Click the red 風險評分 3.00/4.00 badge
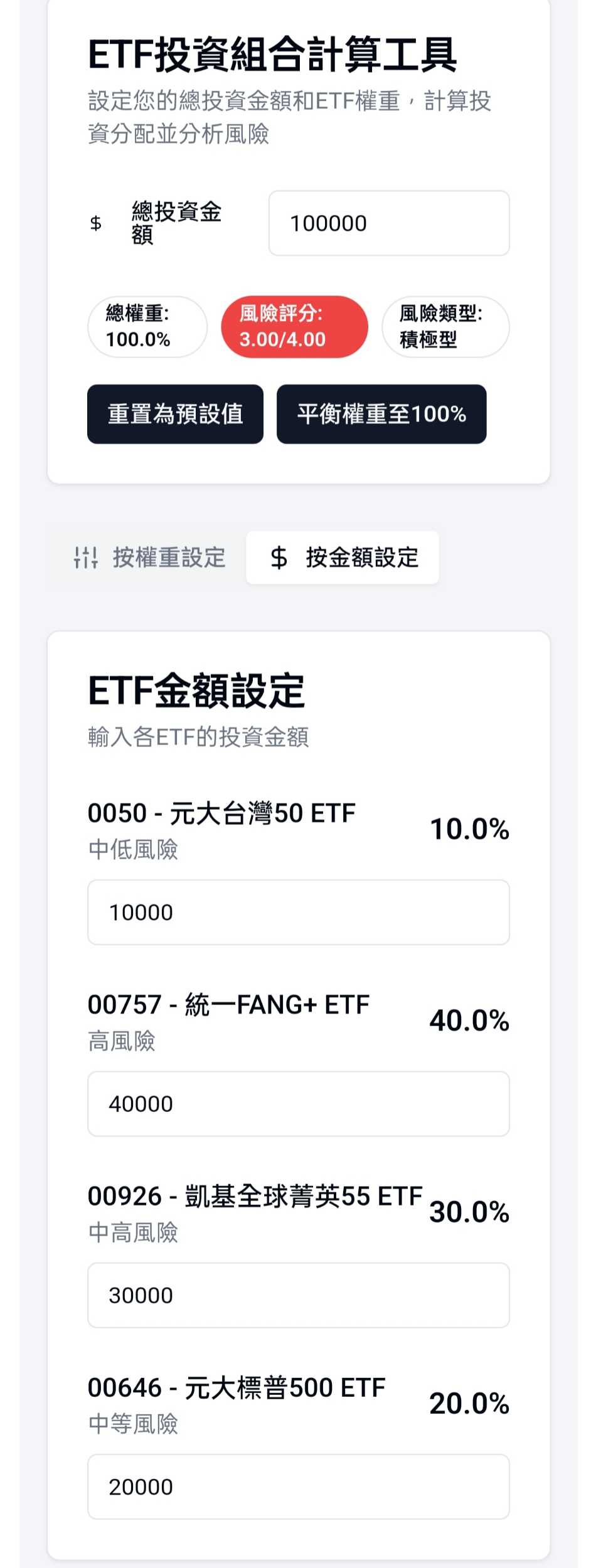The height and width of the screenshot is (1568, 596). 295,327
